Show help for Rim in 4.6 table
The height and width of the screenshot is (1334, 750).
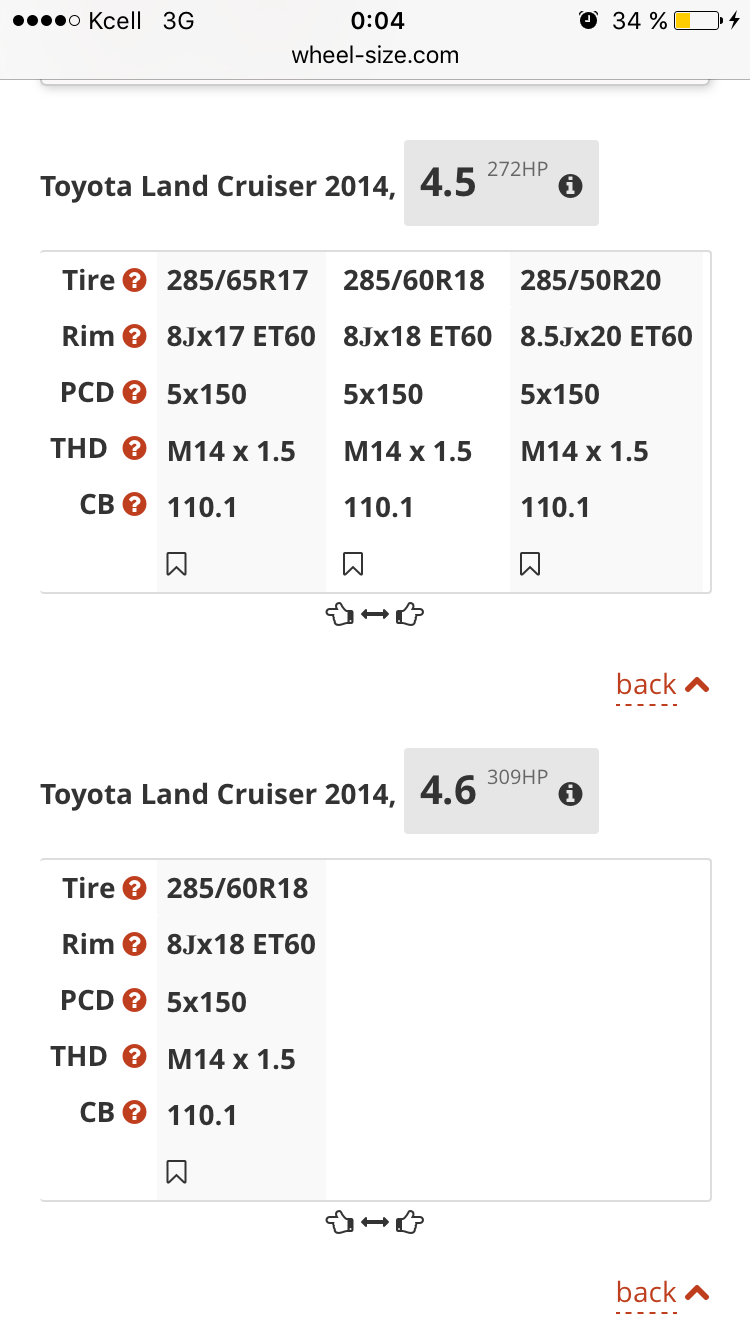pyautogui.click(x=135, y=944)
